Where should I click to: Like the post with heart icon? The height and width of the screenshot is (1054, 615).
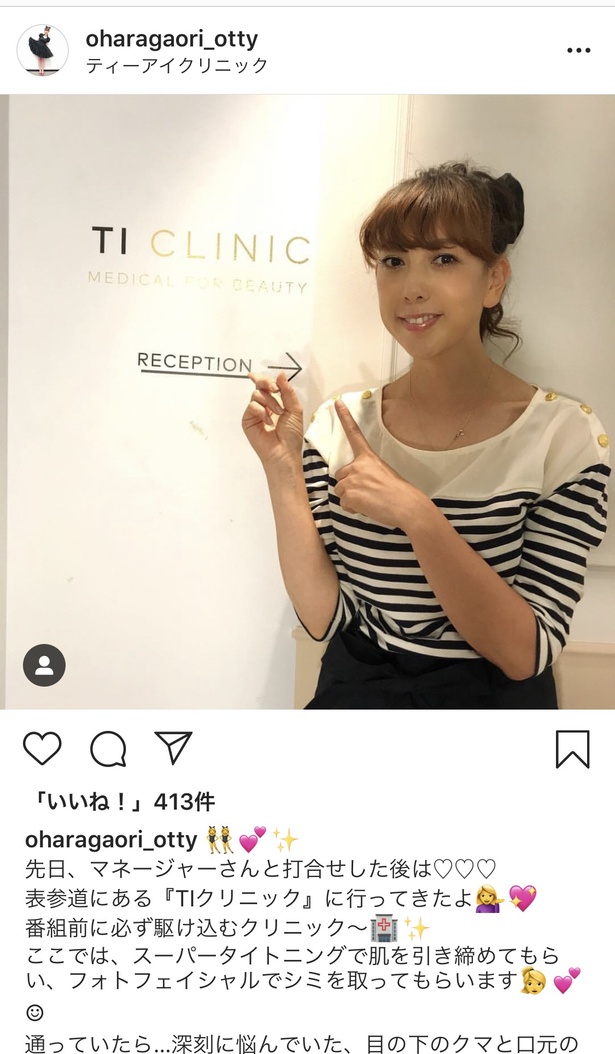point(42,748)
